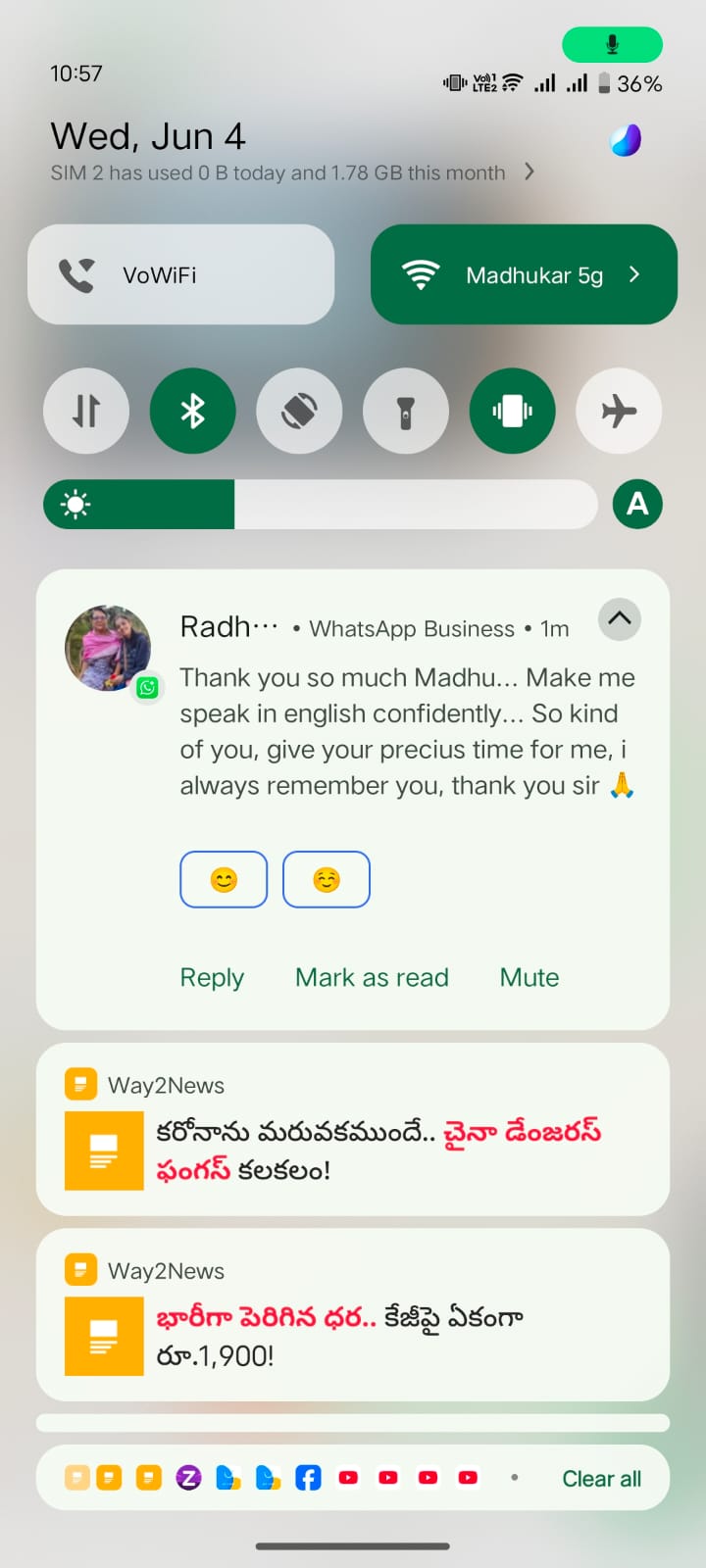Disable vibrate mode
Viewport: 706px width, 1568px height.
pos(512,411)
